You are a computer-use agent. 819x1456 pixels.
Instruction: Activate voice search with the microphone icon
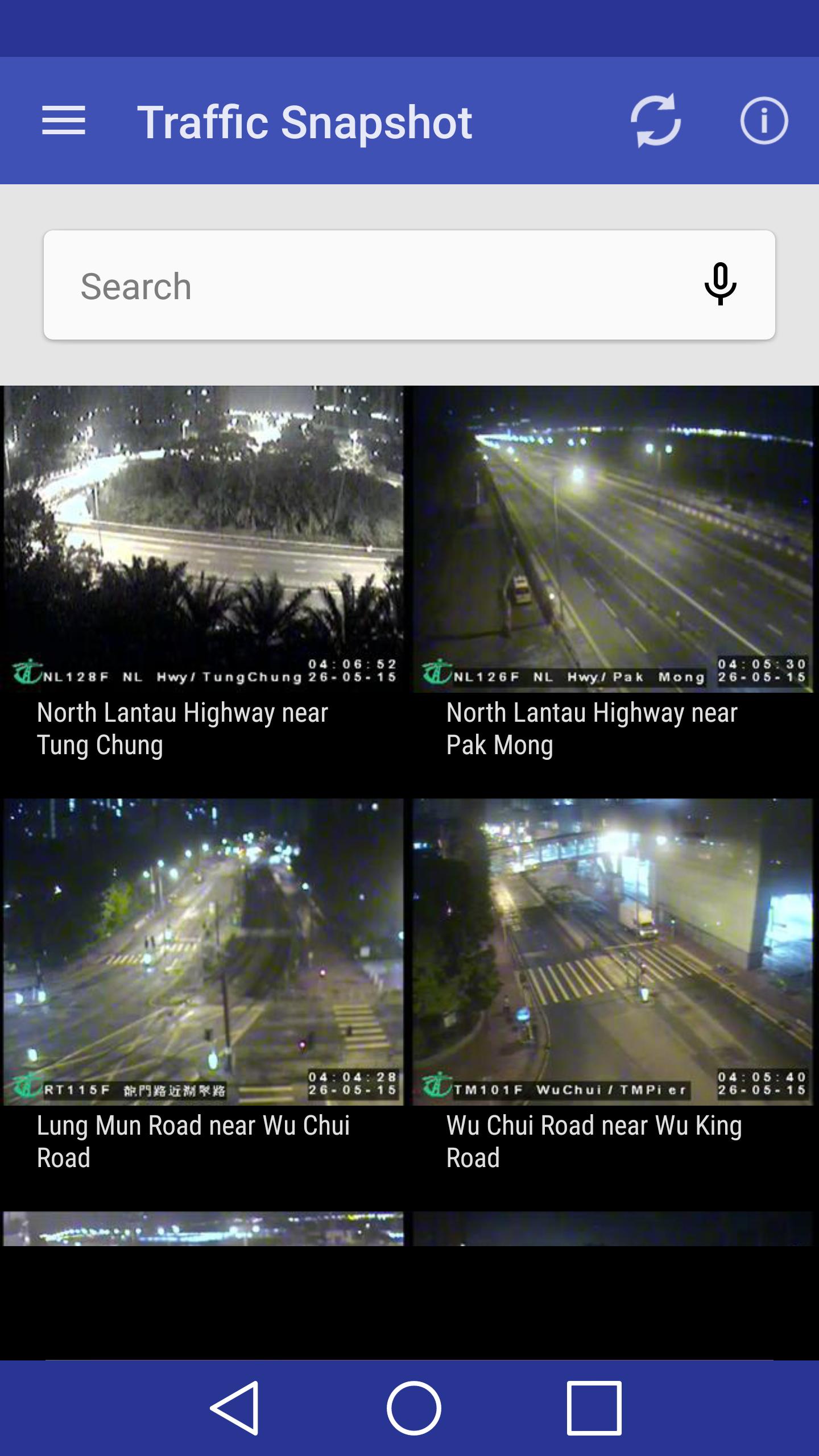pos(719,285)
